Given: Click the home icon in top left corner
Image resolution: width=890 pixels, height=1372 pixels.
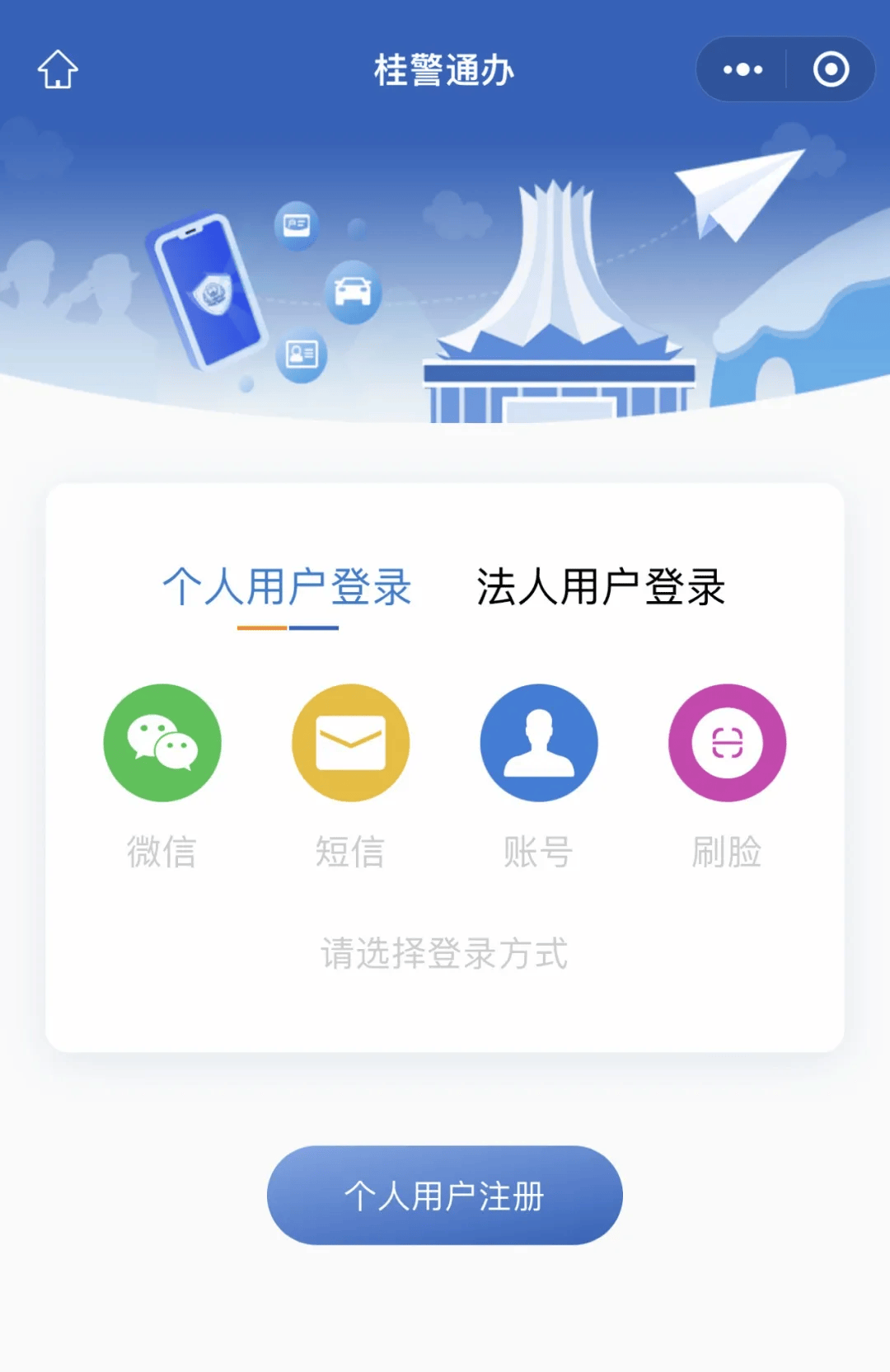Looking at the screenshot, I should (x=58, y=69).
